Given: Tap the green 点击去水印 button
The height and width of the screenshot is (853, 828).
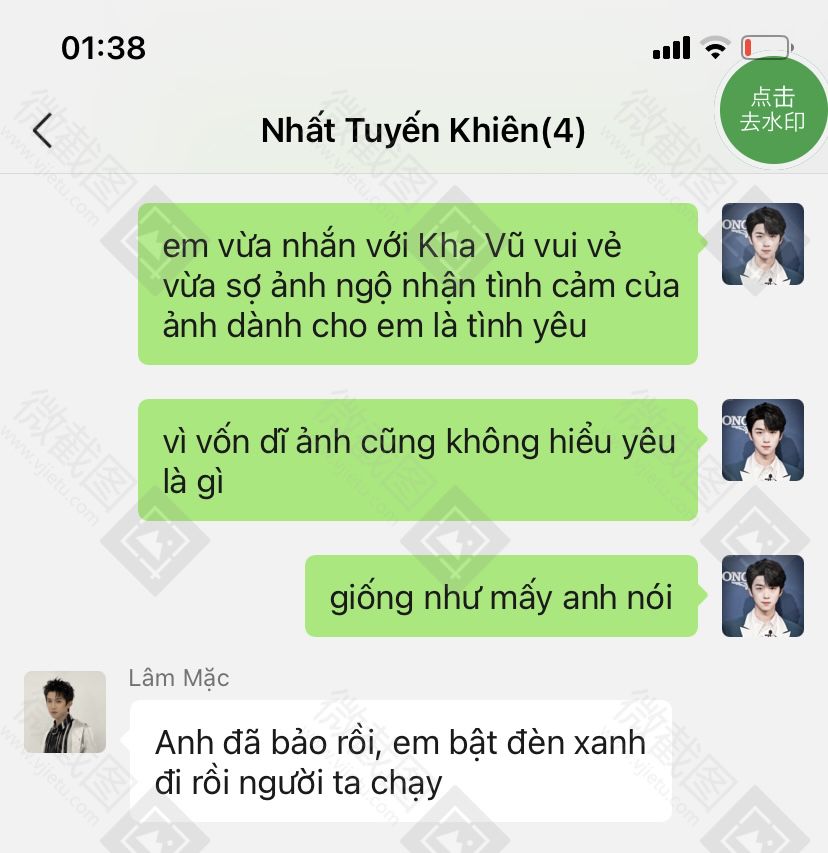Looking at the screenshot, I should pyautogui.click(x=773, y=110).
